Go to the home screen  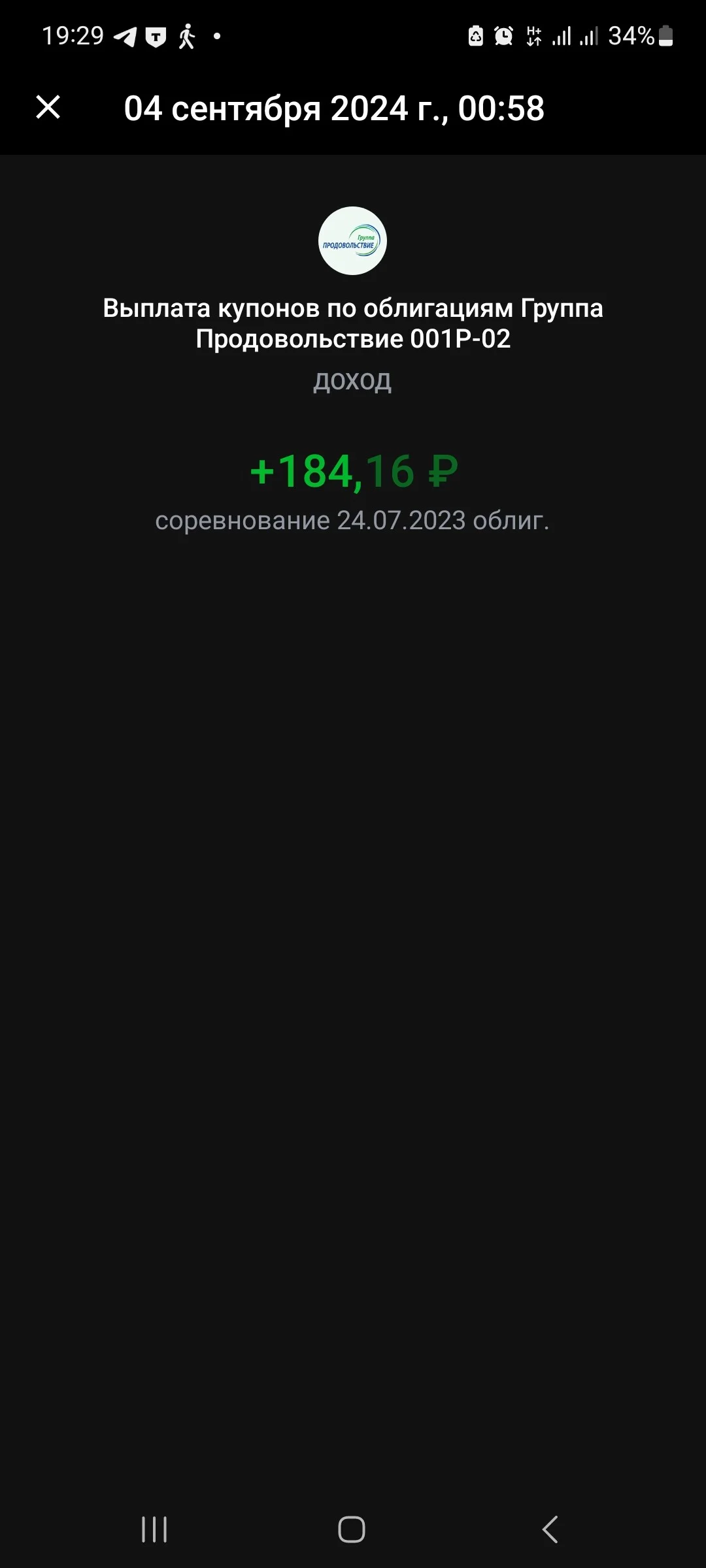point(352,1529)
